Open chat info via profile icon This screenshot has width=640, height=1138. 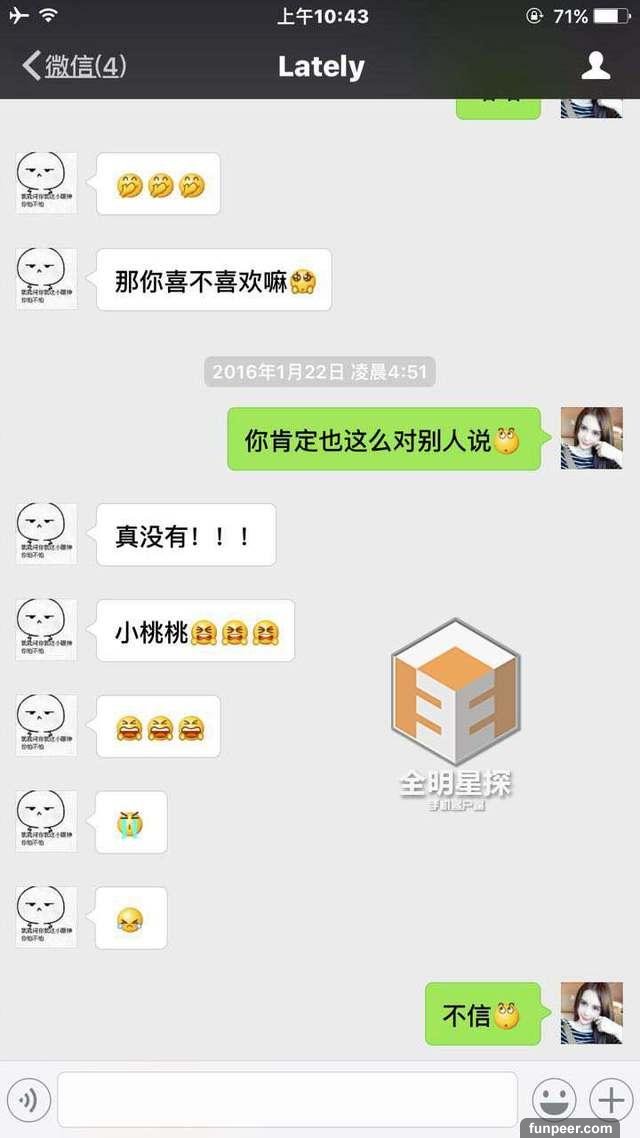[x=596, y=66]
